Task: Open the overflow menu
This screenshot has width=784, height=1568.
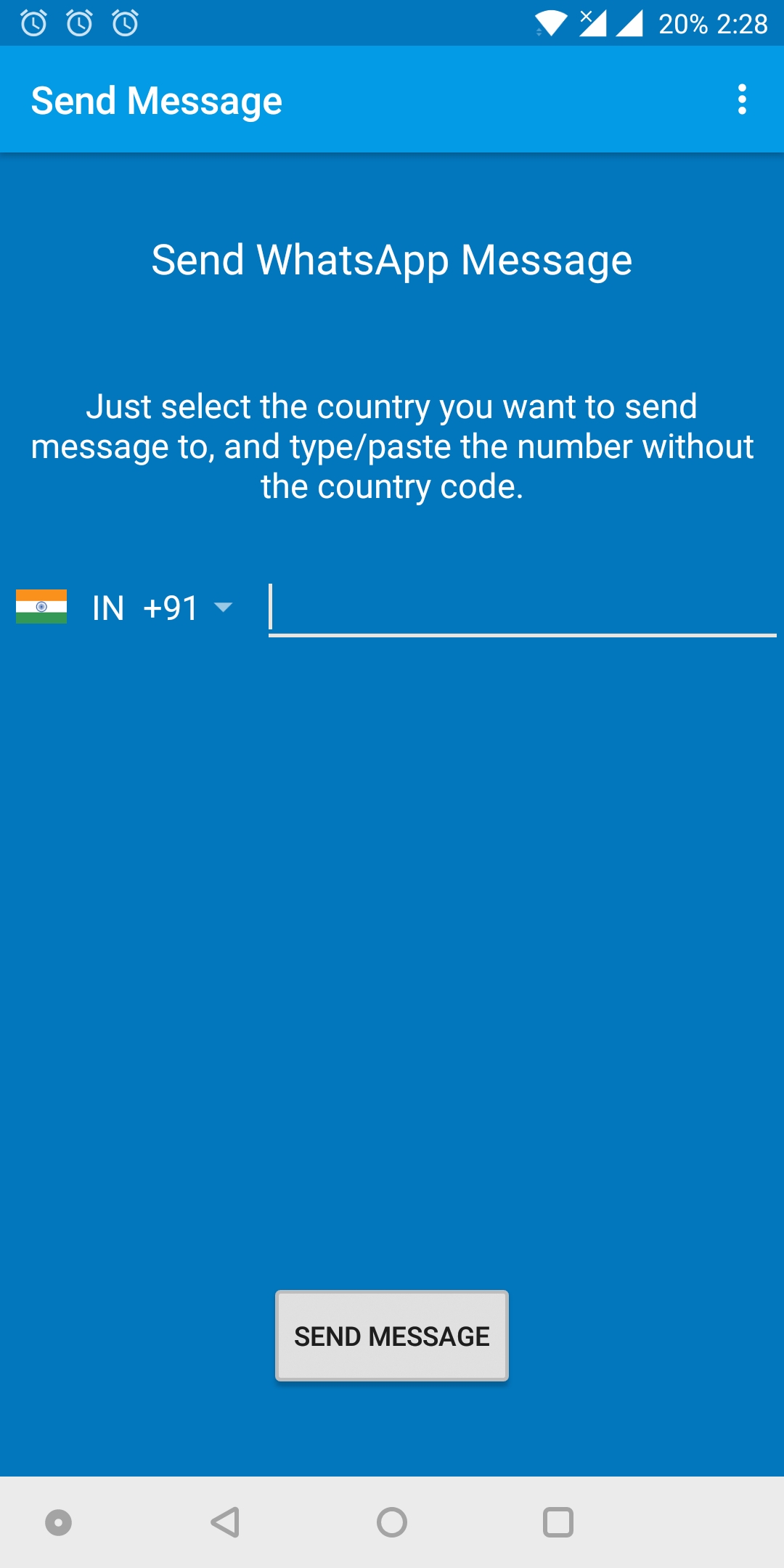Action: point(742,99)
